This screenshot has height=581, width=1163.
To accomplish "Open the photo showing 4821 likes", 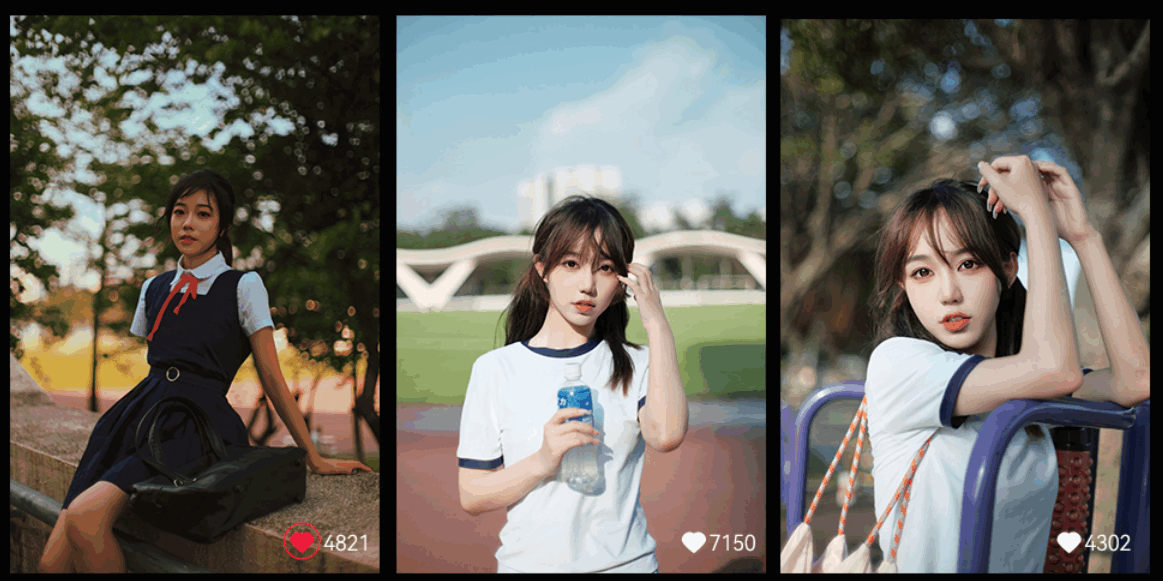I will [x=195, y=290].
